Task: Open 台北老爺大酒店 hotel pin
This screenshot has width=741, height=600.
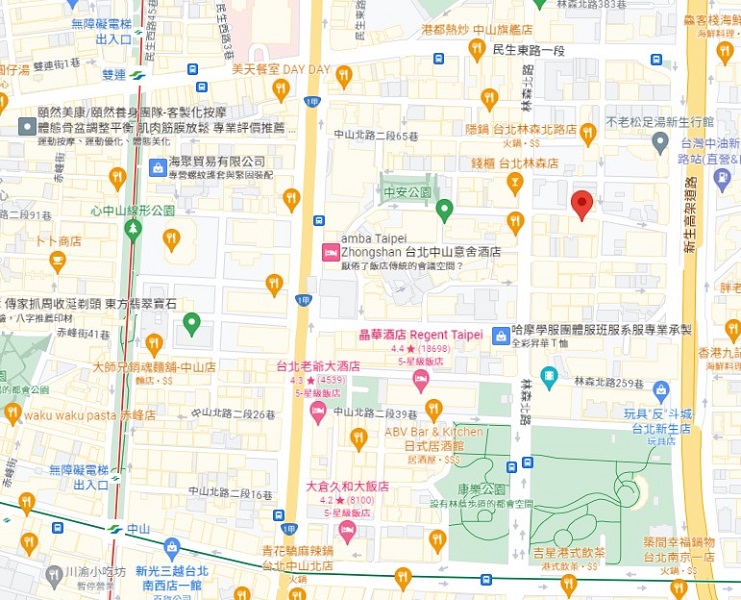Action: (x=318, y=411)
